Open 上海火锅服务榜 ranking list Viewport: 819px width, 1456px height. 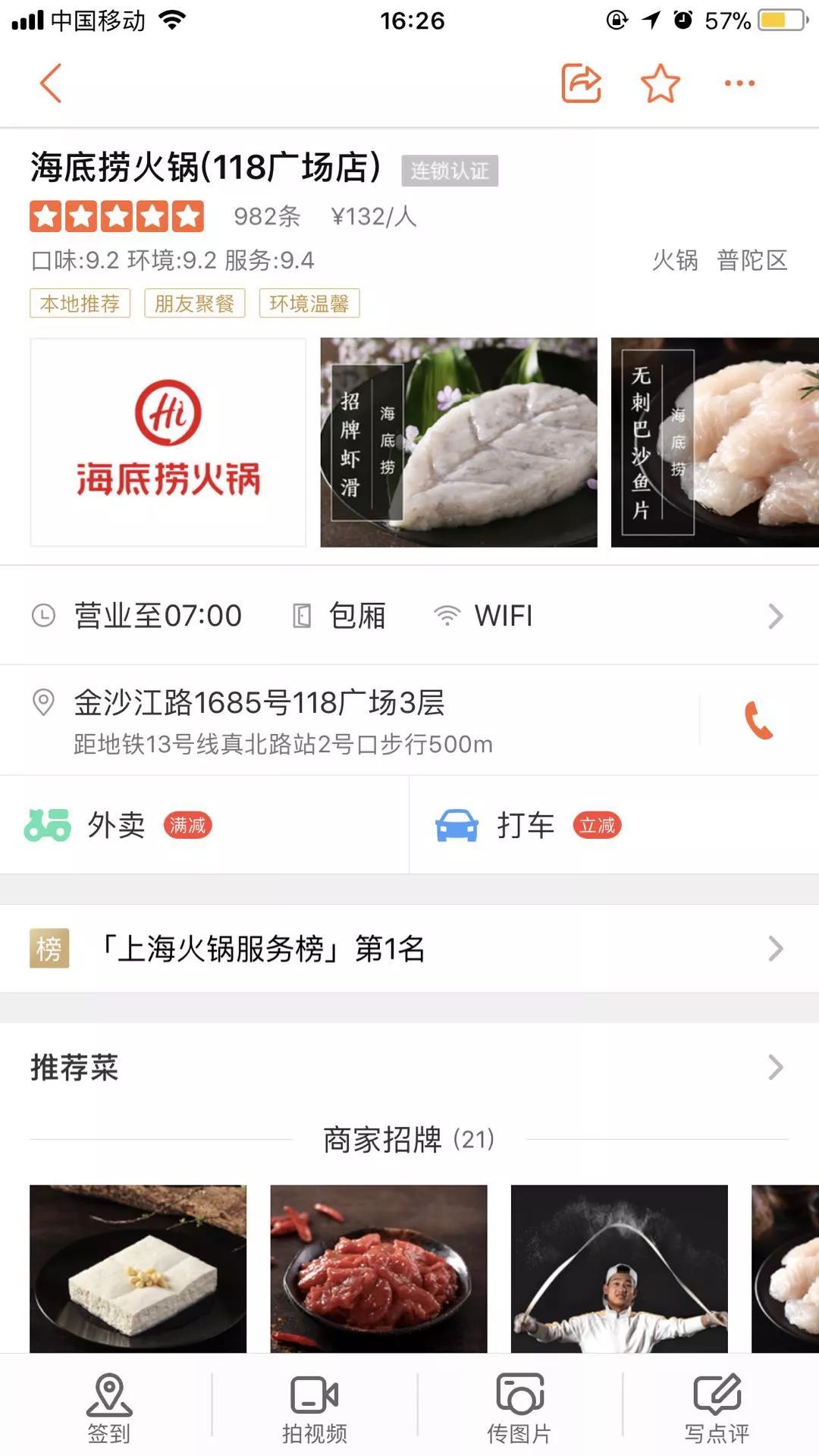click(x=409, y=949)
